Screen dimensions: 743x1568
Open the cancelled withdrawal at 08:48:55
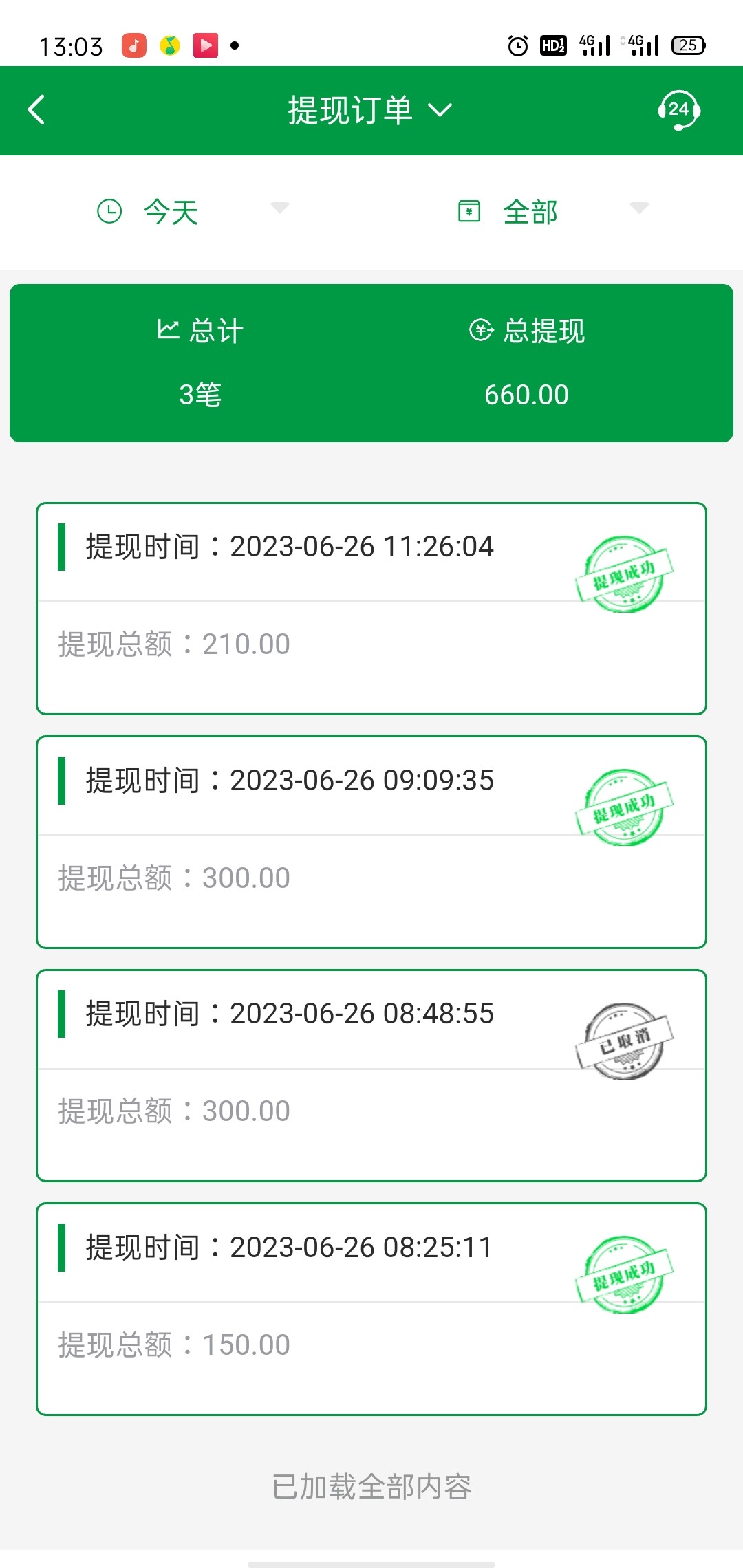(x=371, y=1076)
